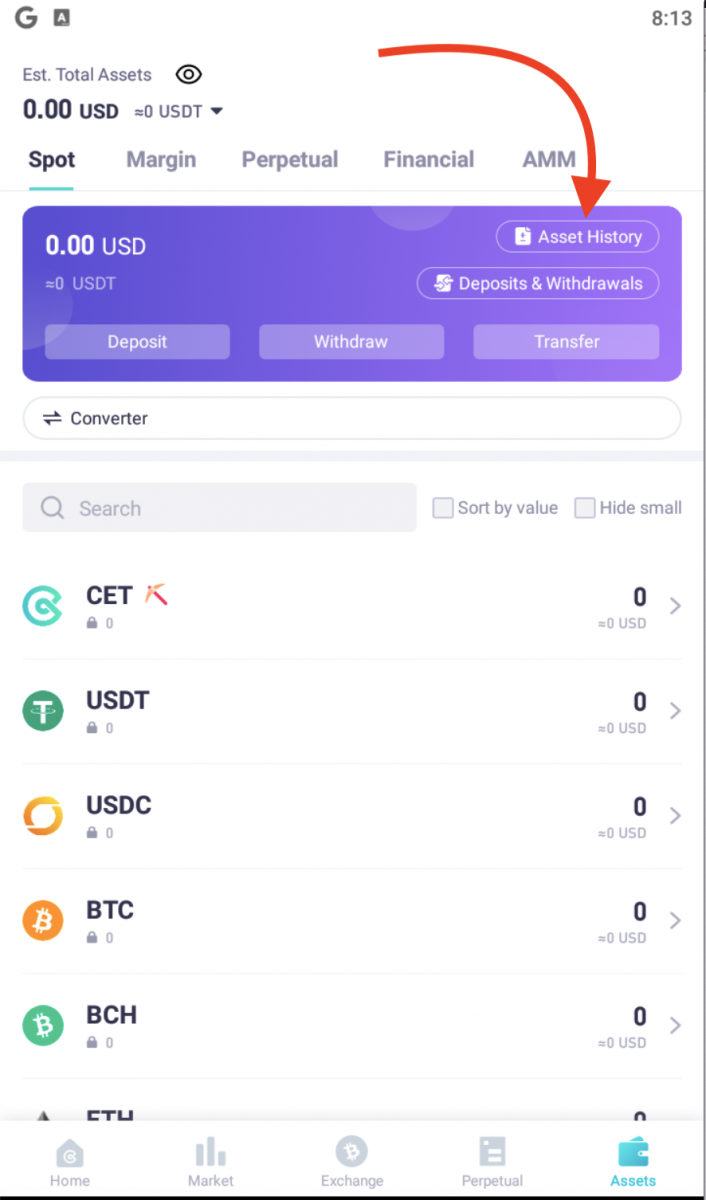
Task: Open the Converter
Action: pyautogui.click(x=352, y=418)
